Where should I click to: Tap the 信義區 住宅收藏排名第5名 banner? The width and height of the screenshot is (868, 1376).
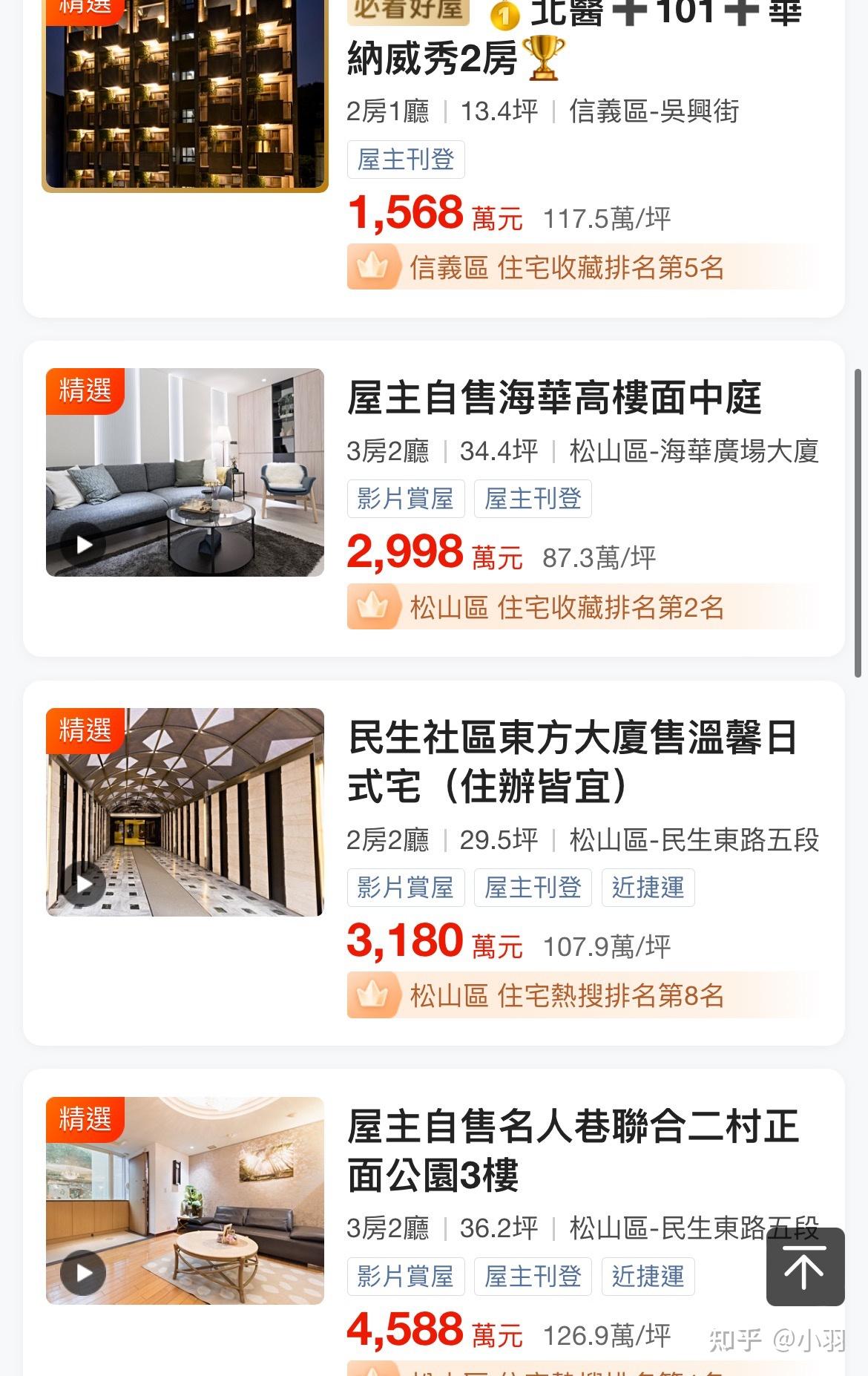(567, 267)
